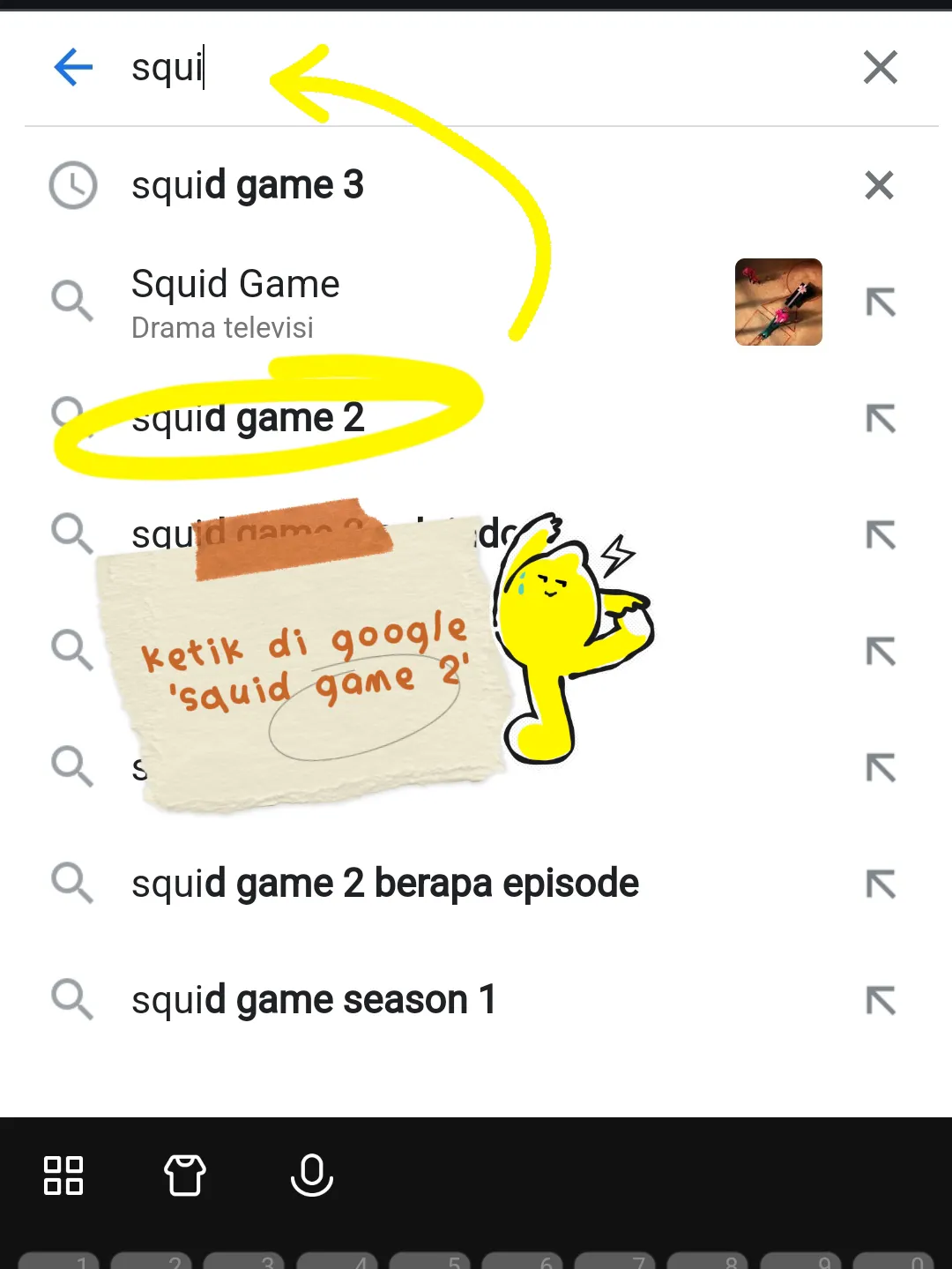Insert "squid game season 1" into query
Screen dimensions: 952x1269
[x=880, y=1000]
